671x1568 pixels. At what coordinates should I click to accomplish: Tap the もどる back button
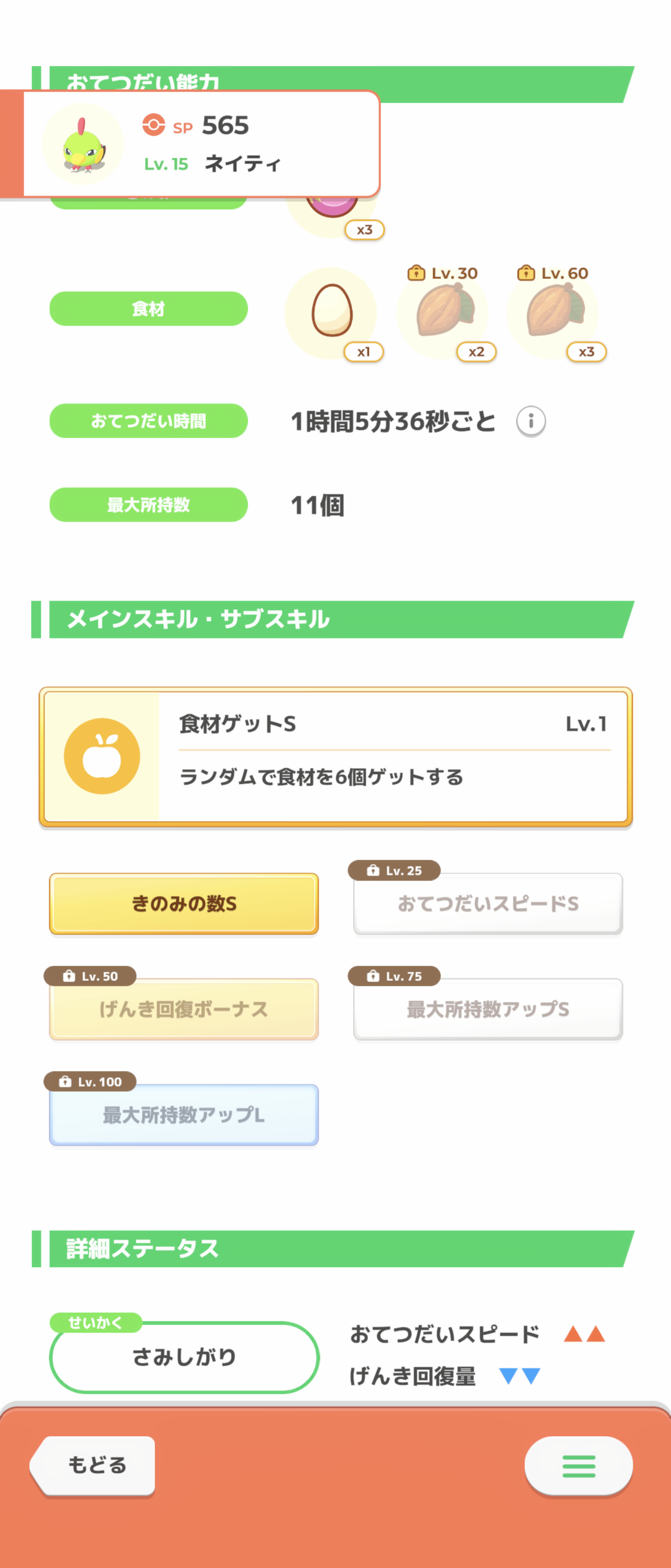point(96,1465)
